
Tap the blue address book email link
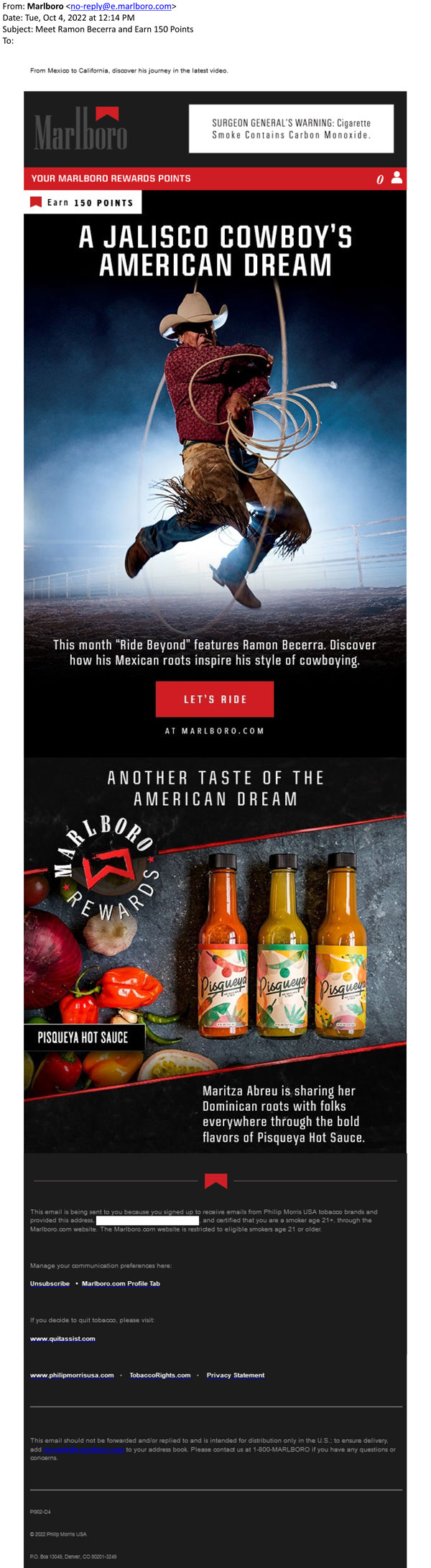[84, 1449]
